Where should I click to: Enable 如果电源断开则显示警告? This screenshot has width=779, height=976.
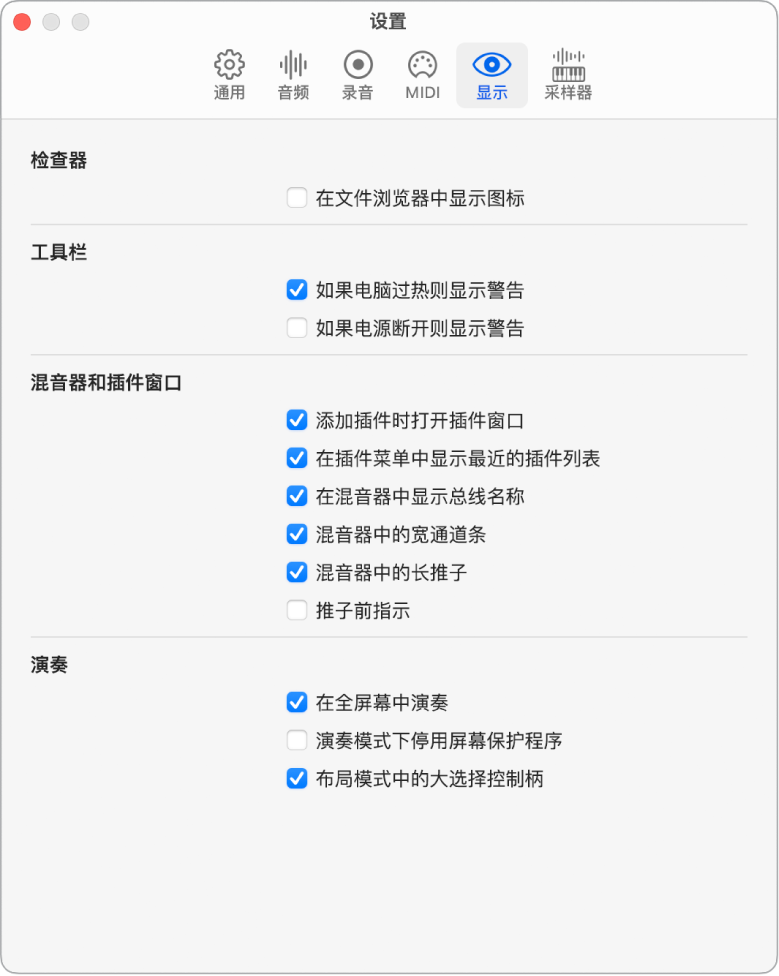[x=296, y=329]
